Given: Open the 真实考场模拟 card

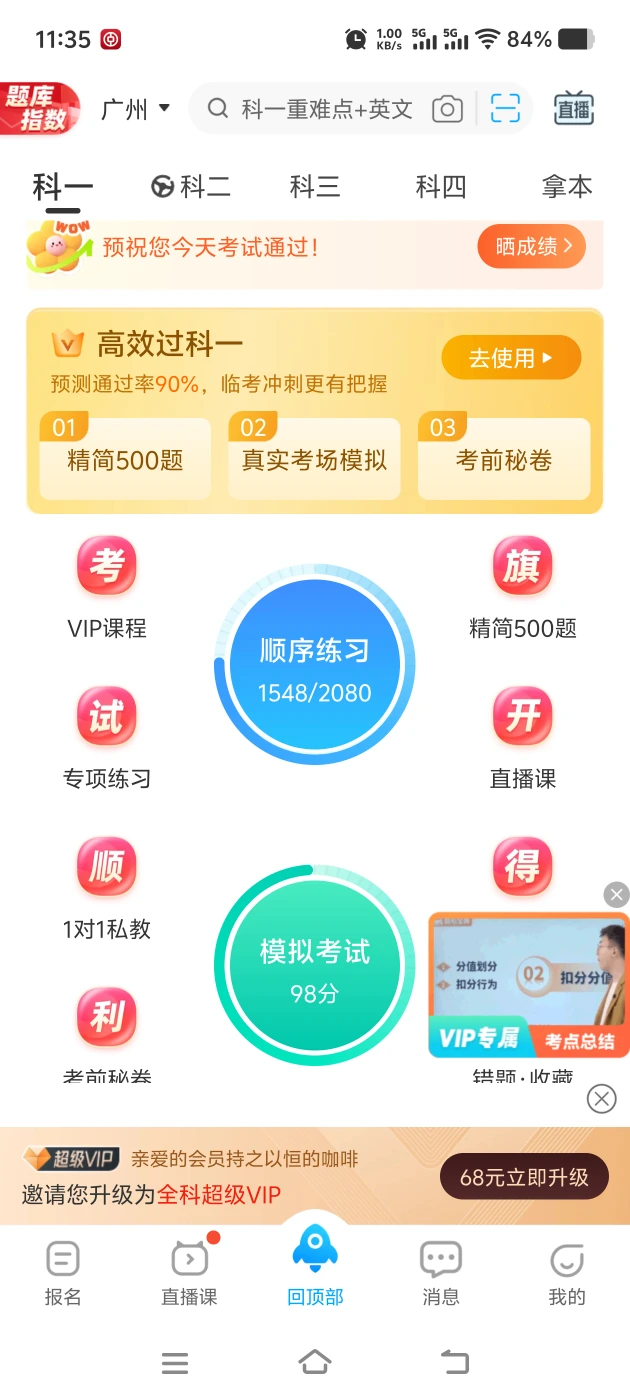Looking at the screenshot, I should [314, 459].
